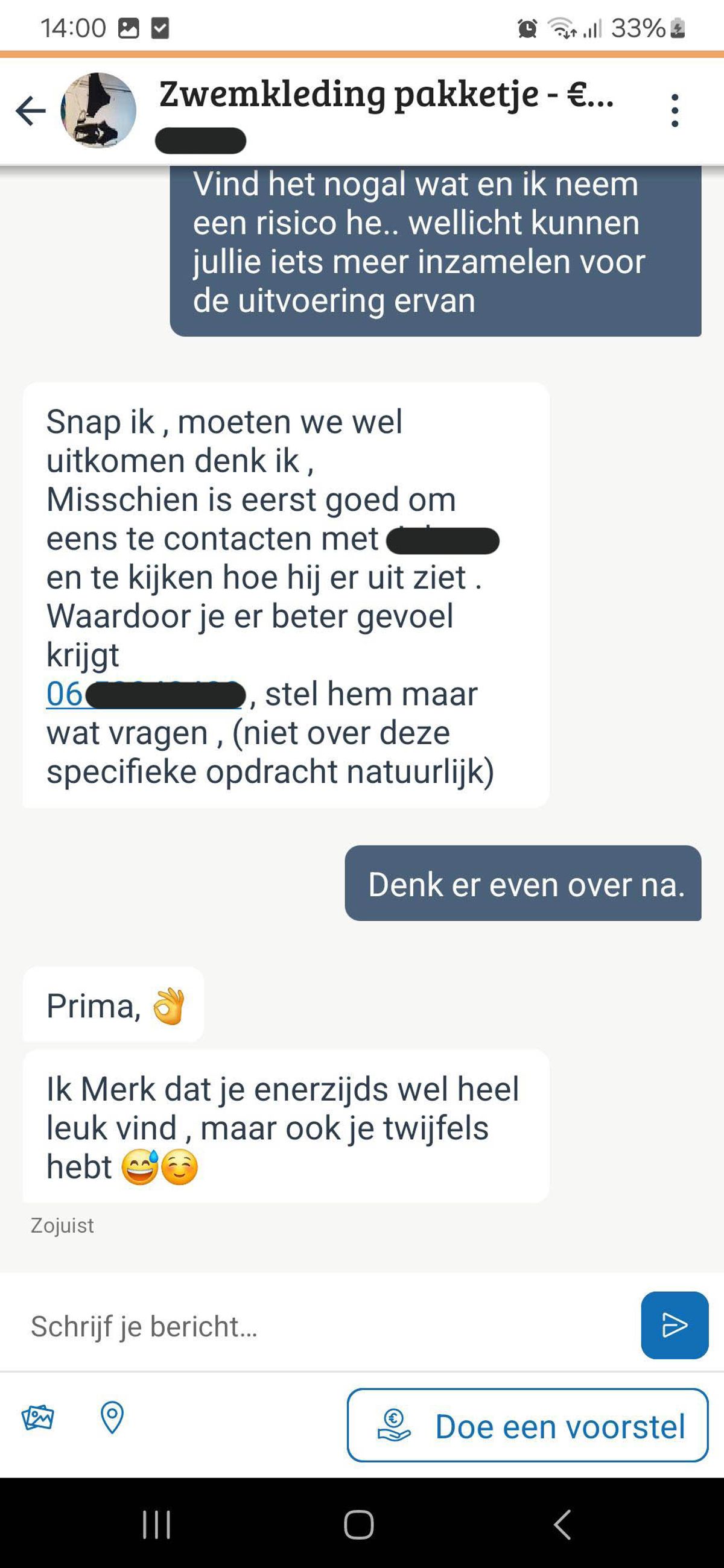Viewport: 724px width, 1568px height.
Task: Open the overflow menu with three dots
Action: click(x=674, y=111)
